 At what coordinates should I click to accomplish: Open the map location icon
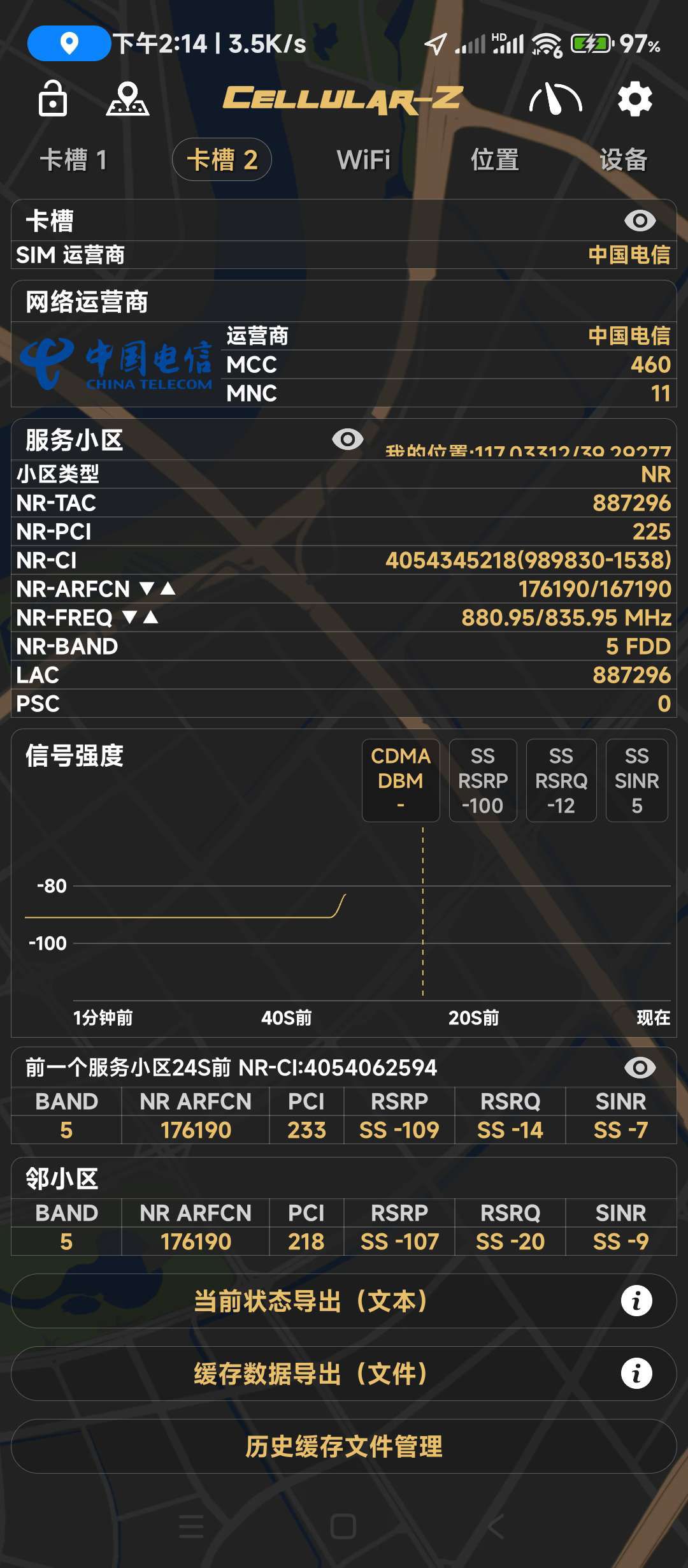coord(127,99)
